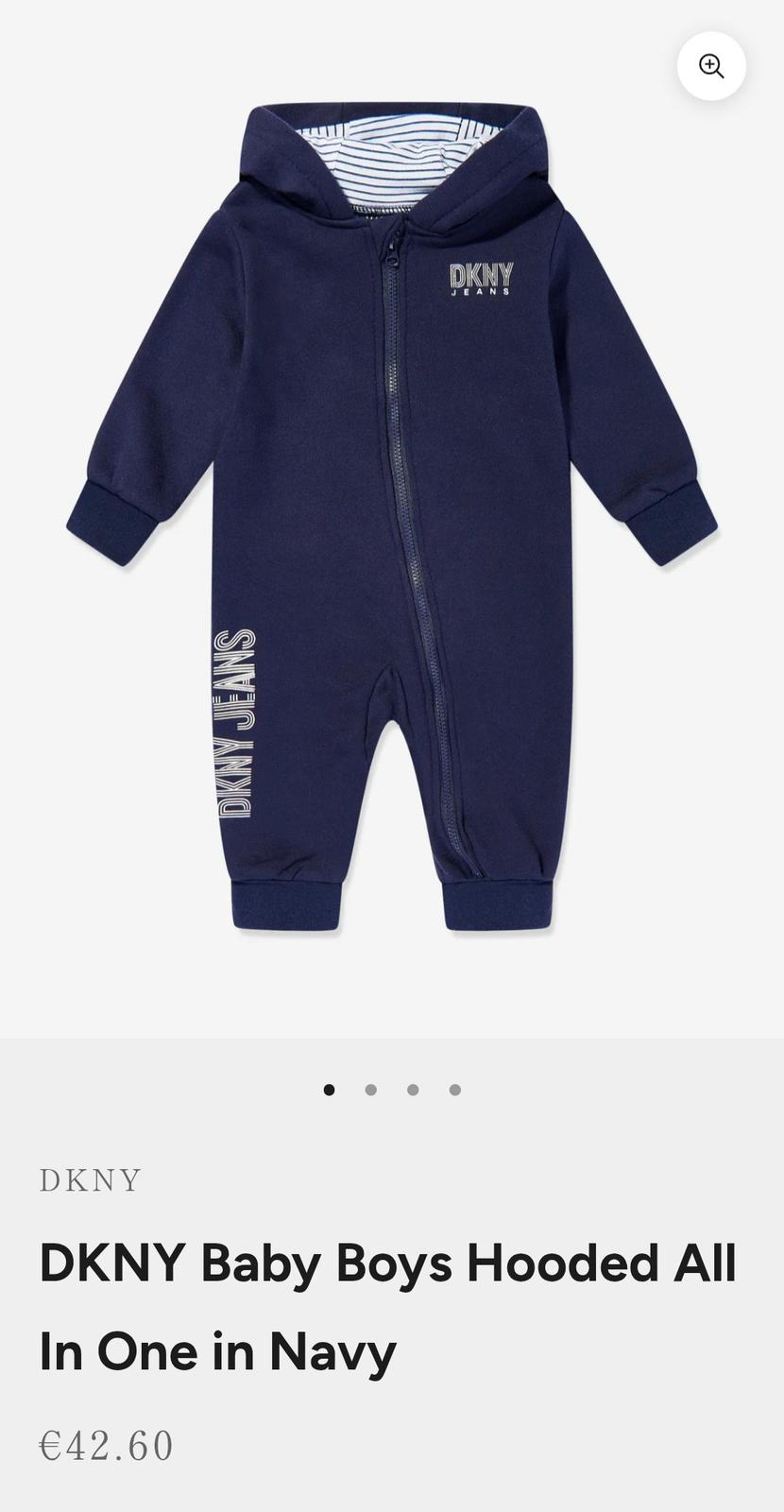The width and height of the screenshot is (784, 1512).
Task: Open the navy hooded all-in-one product photo
Action: (391, 520)
